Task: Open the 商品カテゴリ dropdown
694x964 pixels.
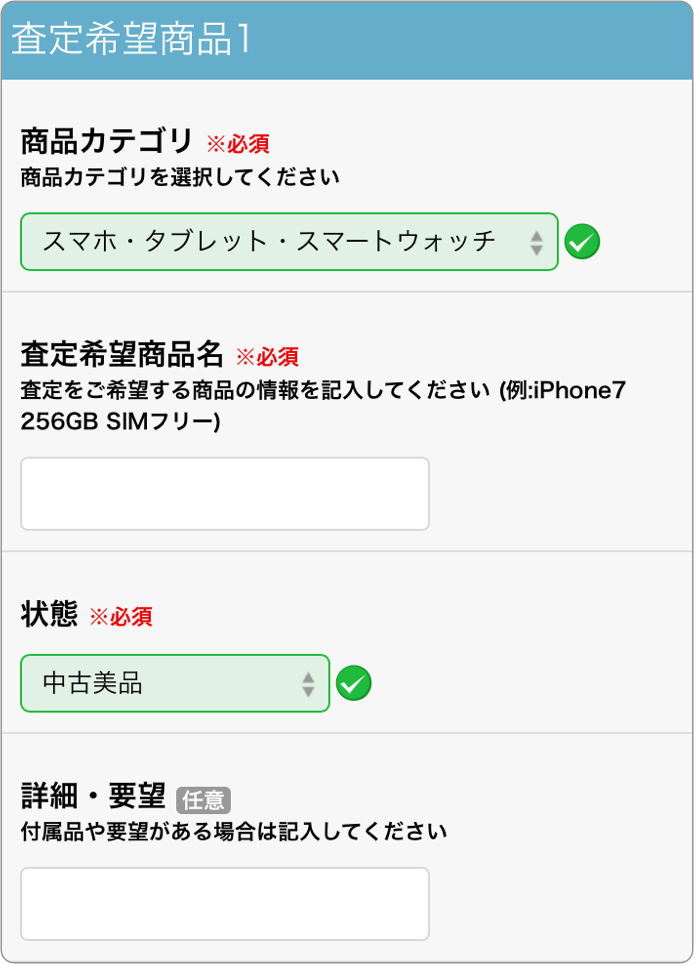Action: click(x=288, y=241)
